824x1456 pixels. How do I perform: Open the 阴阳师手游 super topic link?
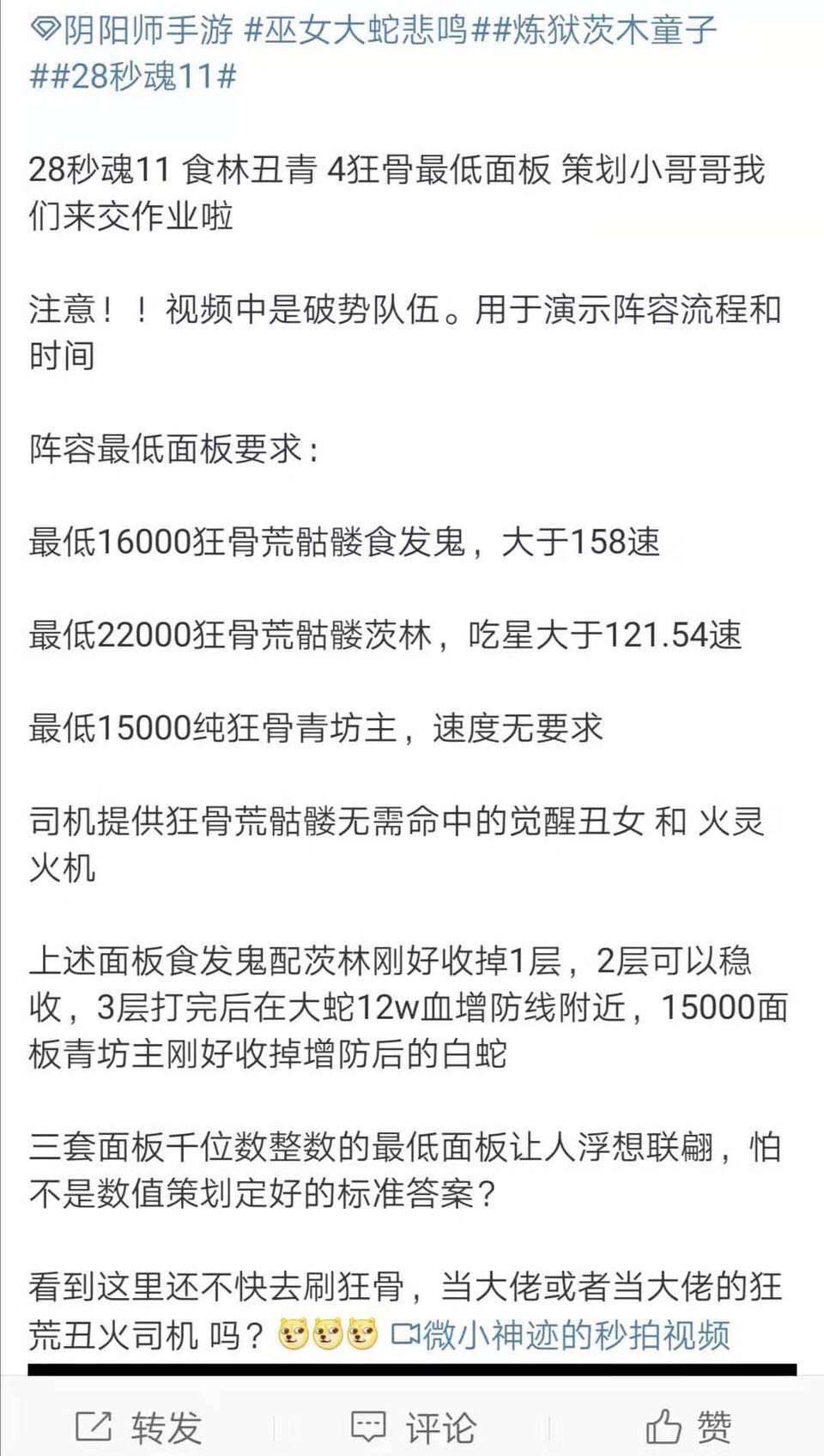pos(131,30)
